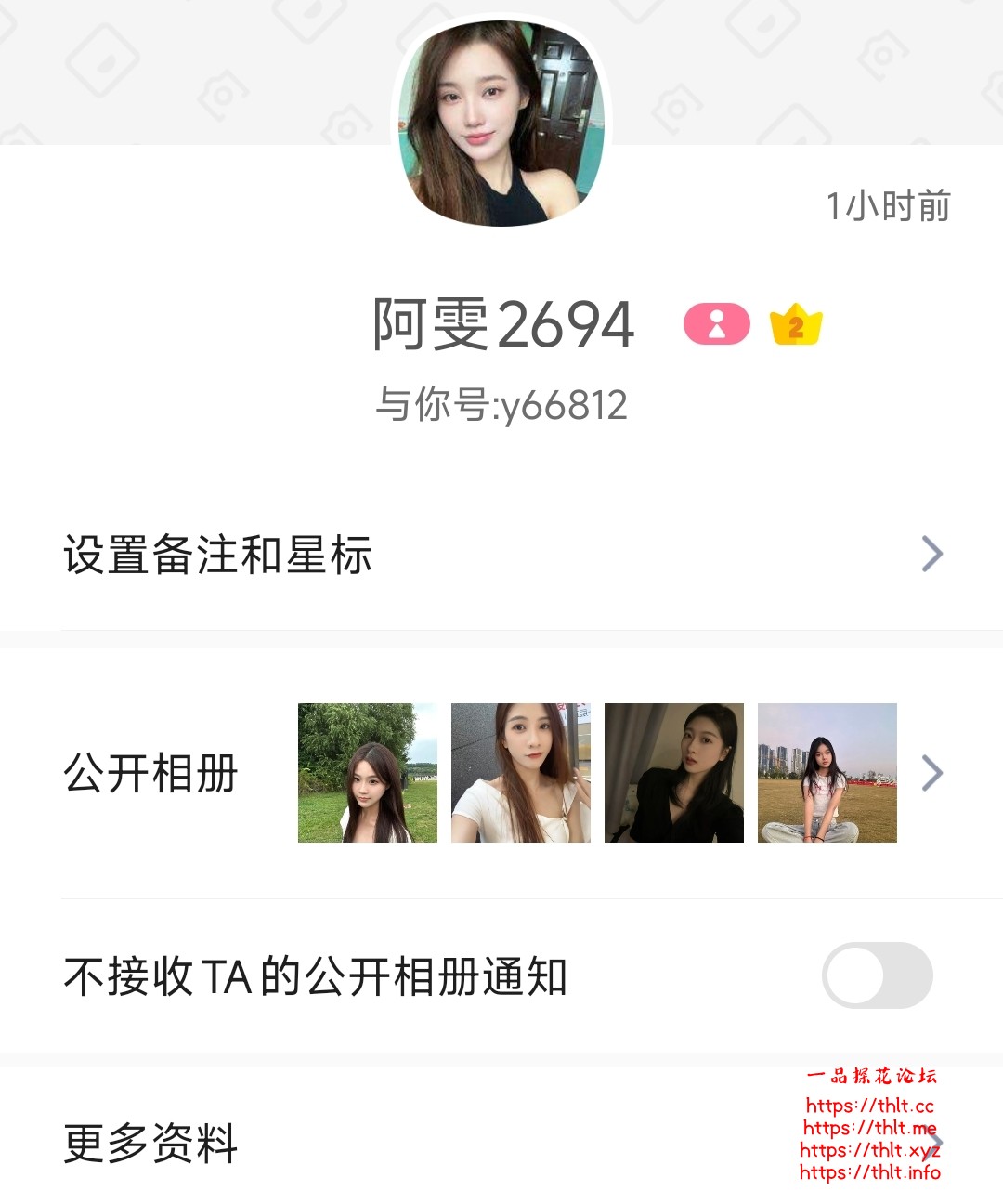Click the pink gender badge next to the username
The width and height of the screenshot is (1003, 1204).
(x=715, y=322)
